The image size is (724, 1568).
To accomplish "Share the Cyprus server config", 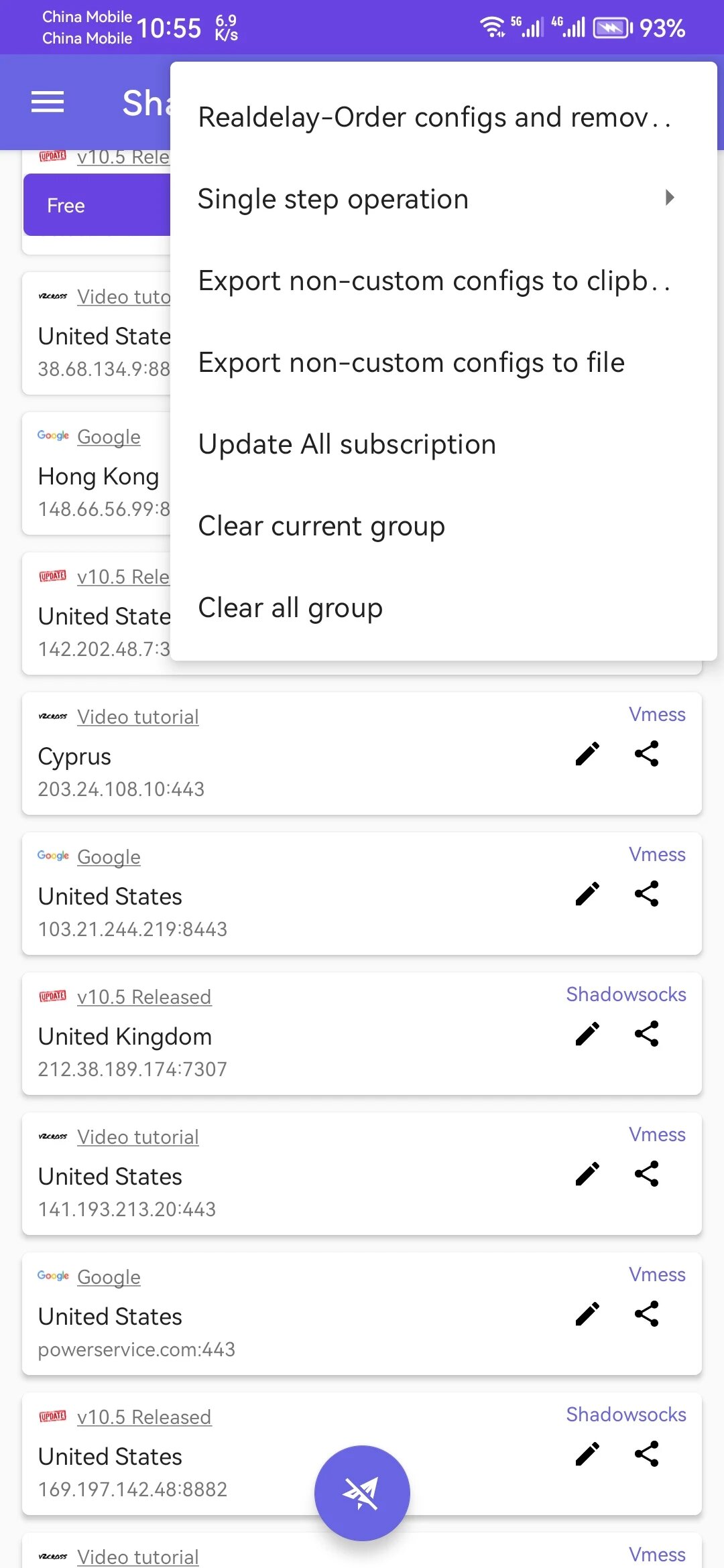I will pyautogui.click(x=647, y=754).
